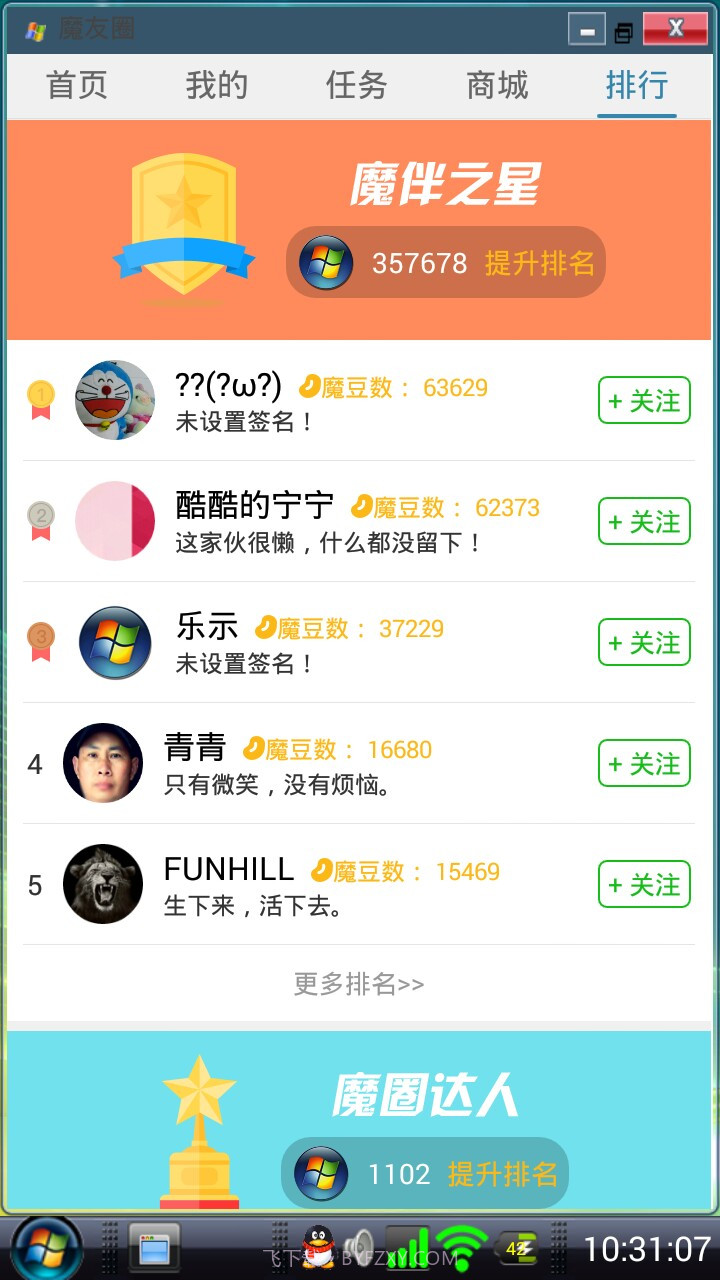
Task: Open 更多排名 to see more rankings
Action: point(359,983)
